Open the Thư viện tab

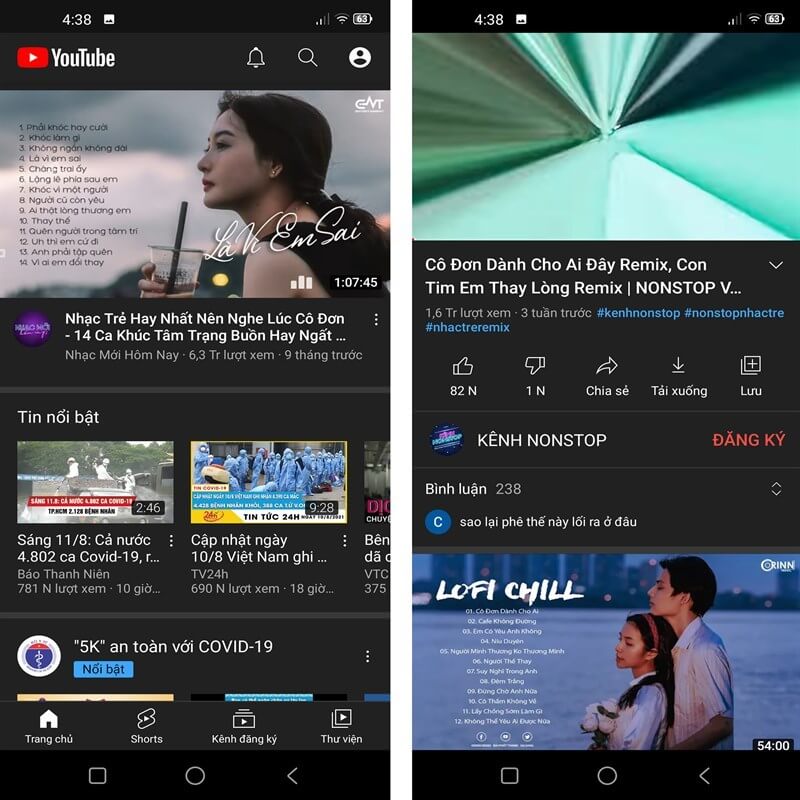click(341, 726)
